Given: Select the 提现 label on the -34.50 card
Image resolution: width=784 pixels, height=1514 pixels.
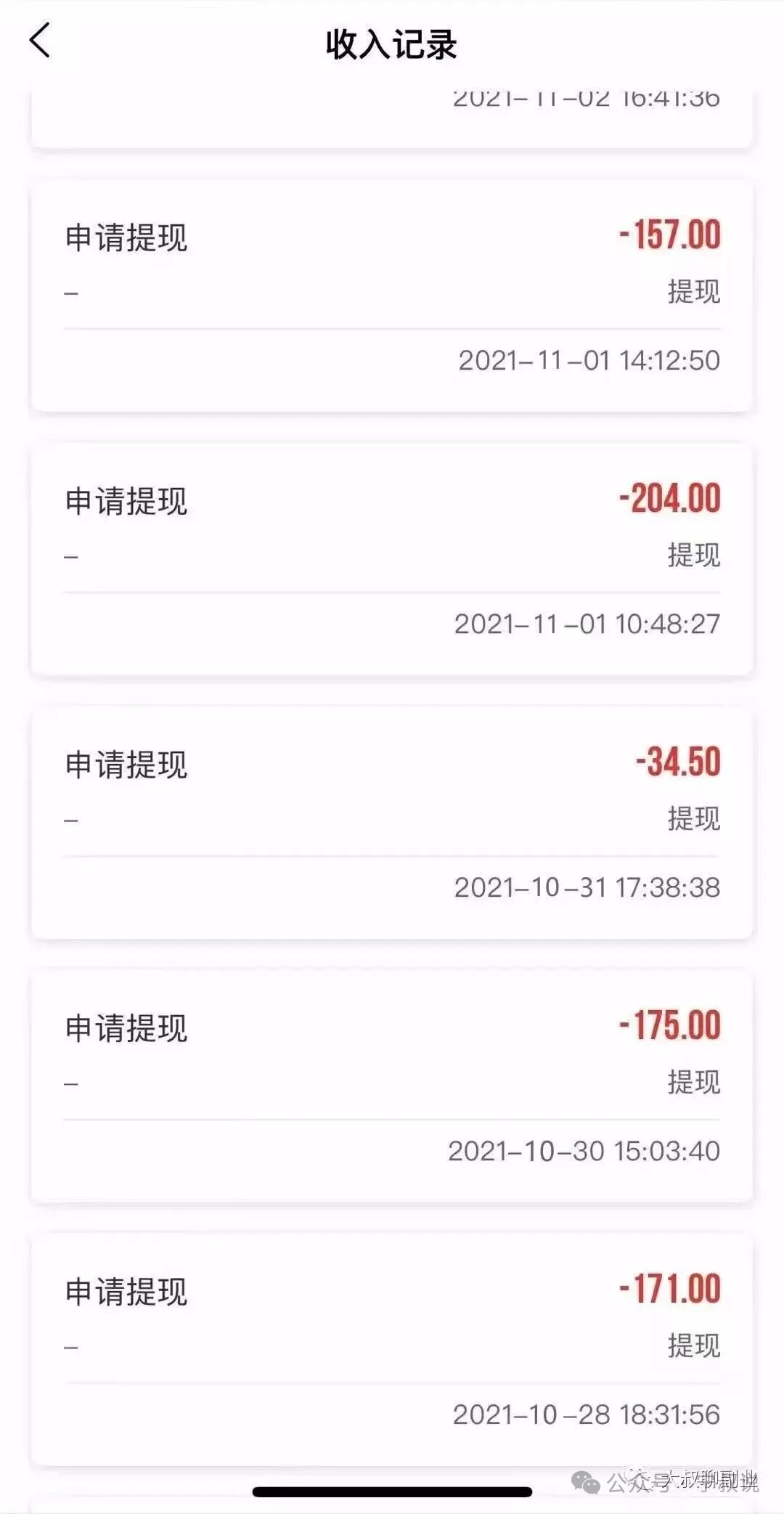Looking at the screenshot, I should 693,818.
